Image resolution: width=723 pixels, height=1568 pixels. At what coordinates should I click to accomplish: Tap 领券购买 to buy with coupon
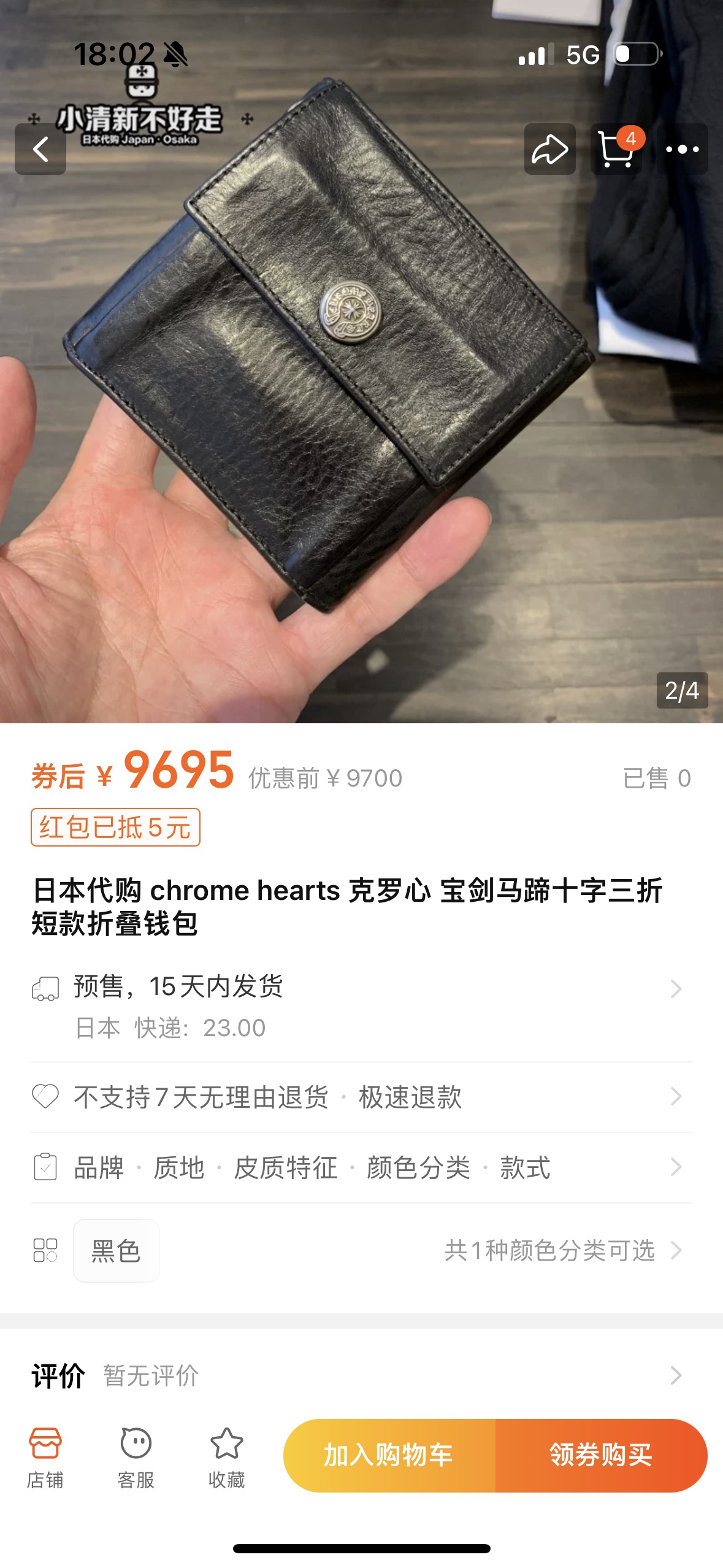point(600,1455)
